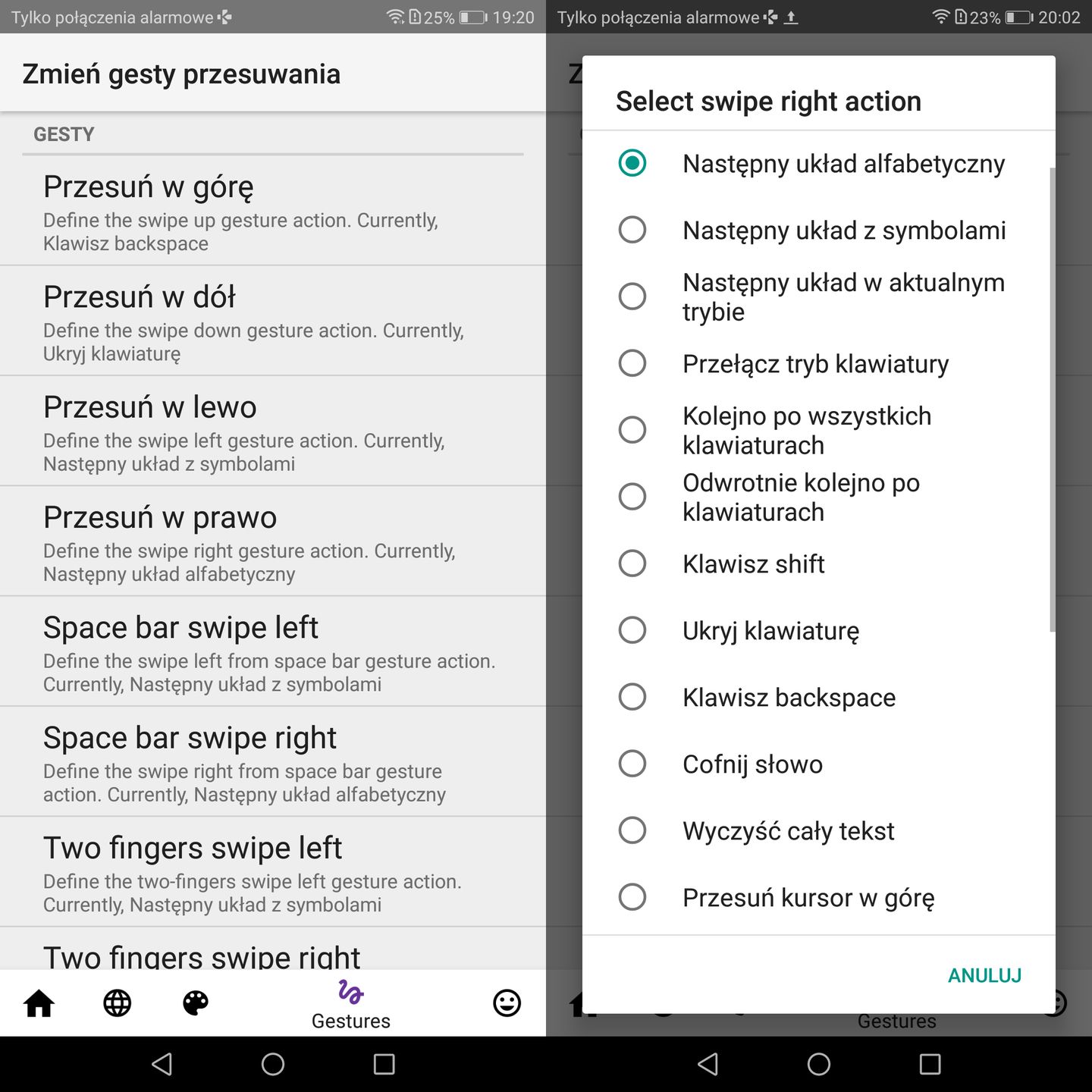
Task: Dismiss the dialog with Anuluj
Action: (x=984, y=975)
